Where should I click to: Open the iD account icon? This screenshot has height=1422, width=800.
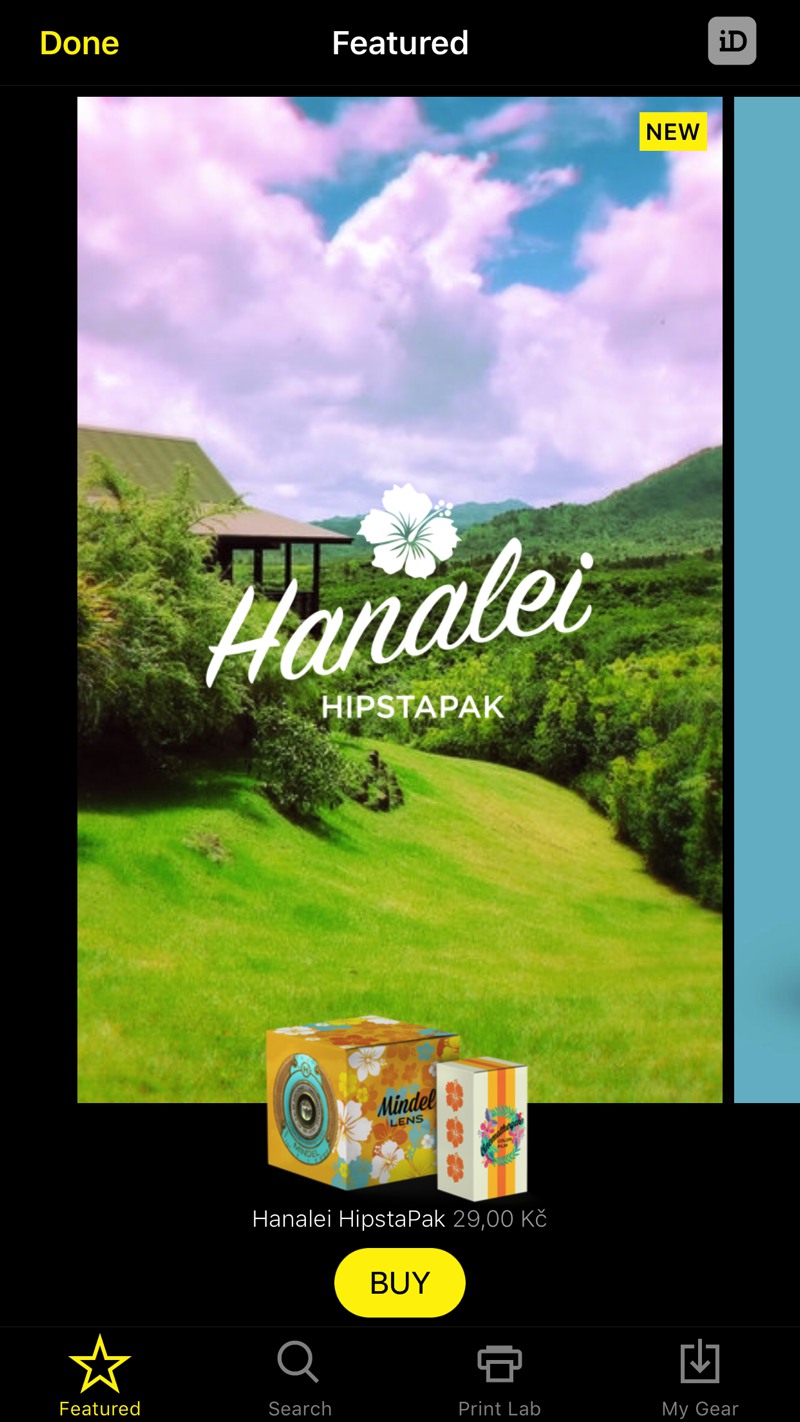pyautogui.click(x=732, y=42)
